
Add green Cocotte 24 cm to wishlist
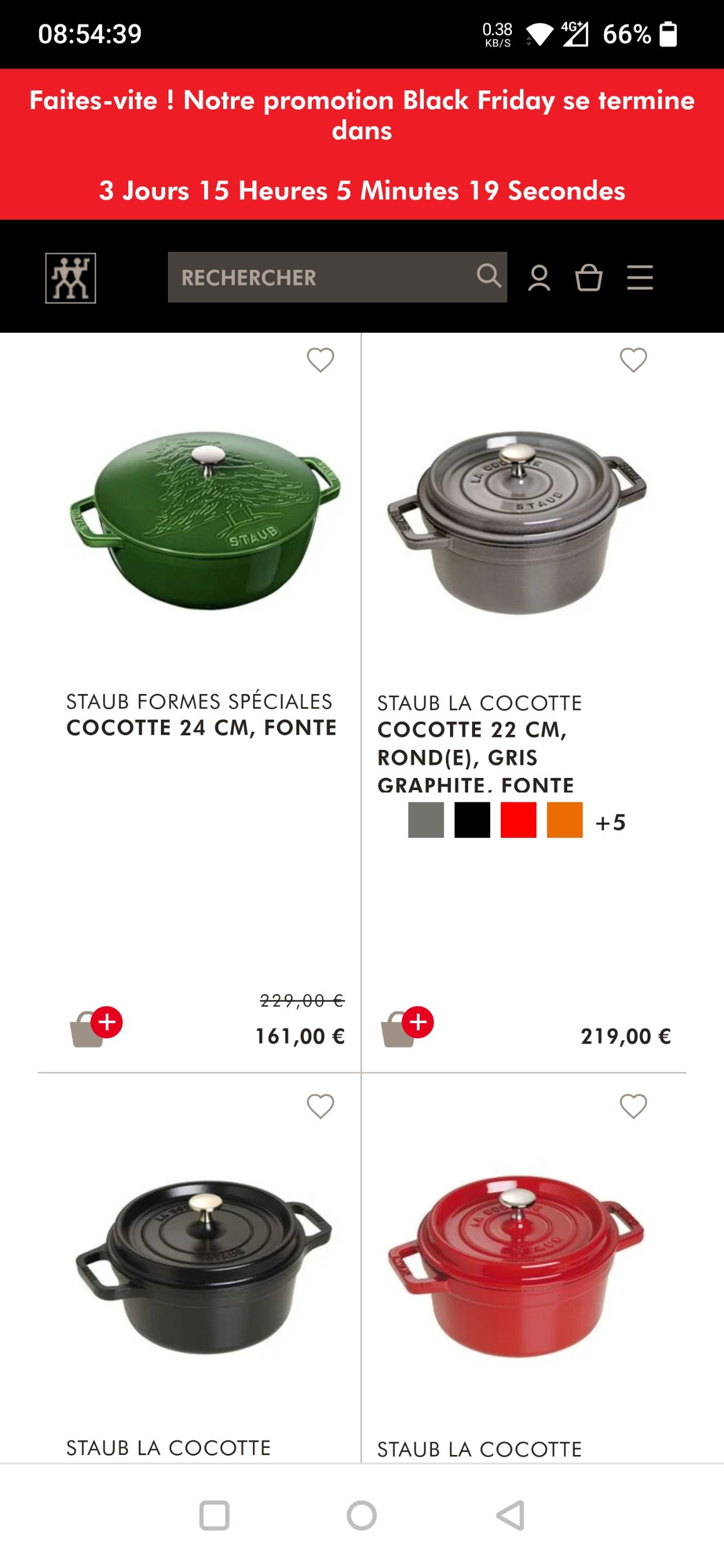click(320, 360)
